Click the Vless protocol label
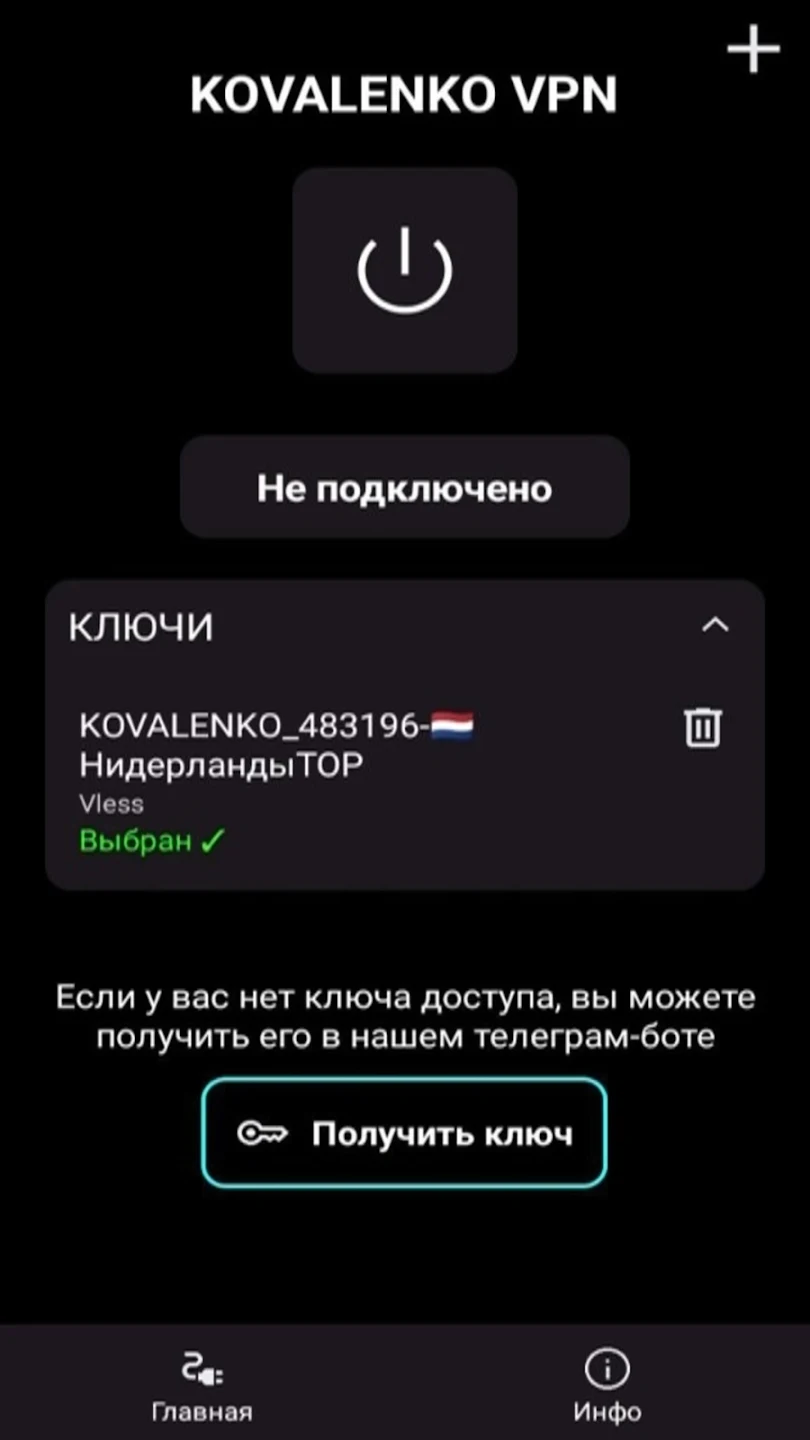 point(112,803)
